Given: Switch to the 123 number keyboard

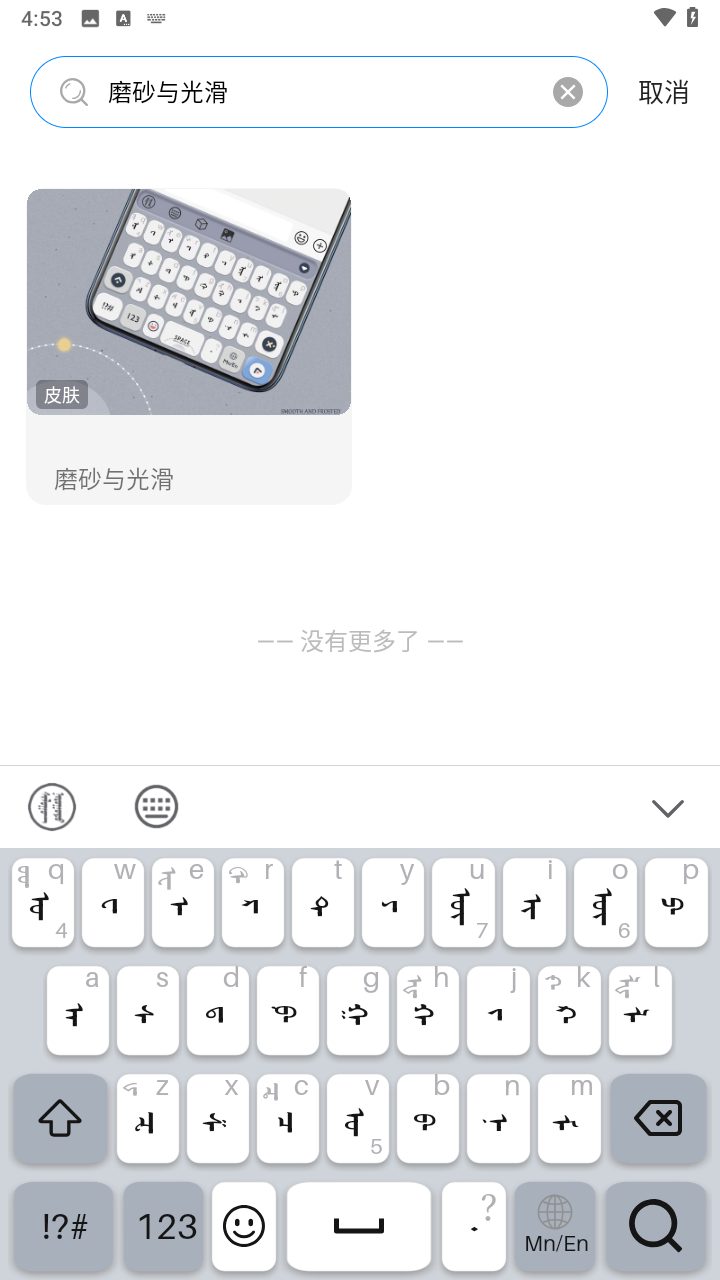Looking at the screenshot, I should pyautogui.click(x=167, y=1227).
